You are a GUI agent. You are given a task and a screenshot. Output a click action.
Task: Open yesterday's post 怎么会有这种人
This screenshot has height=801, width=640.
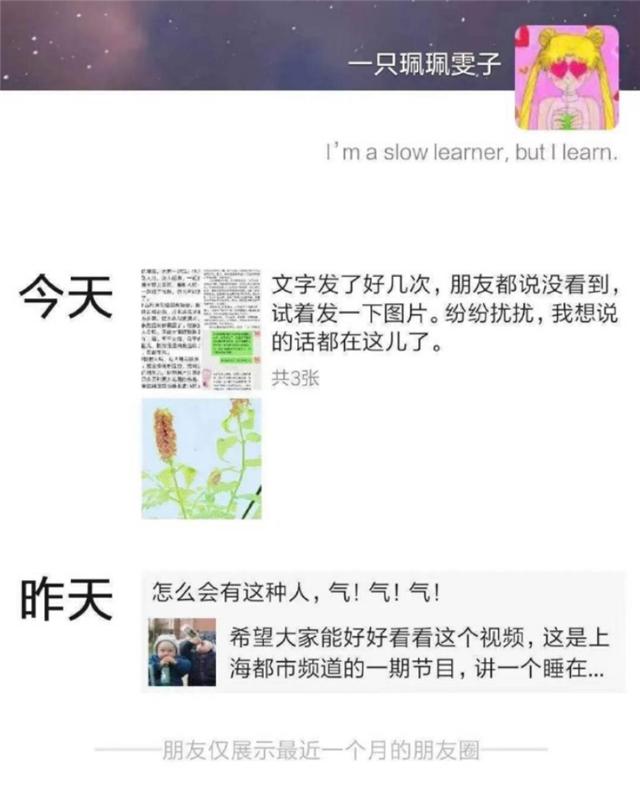pyautogui.click(x=295, y=591)
